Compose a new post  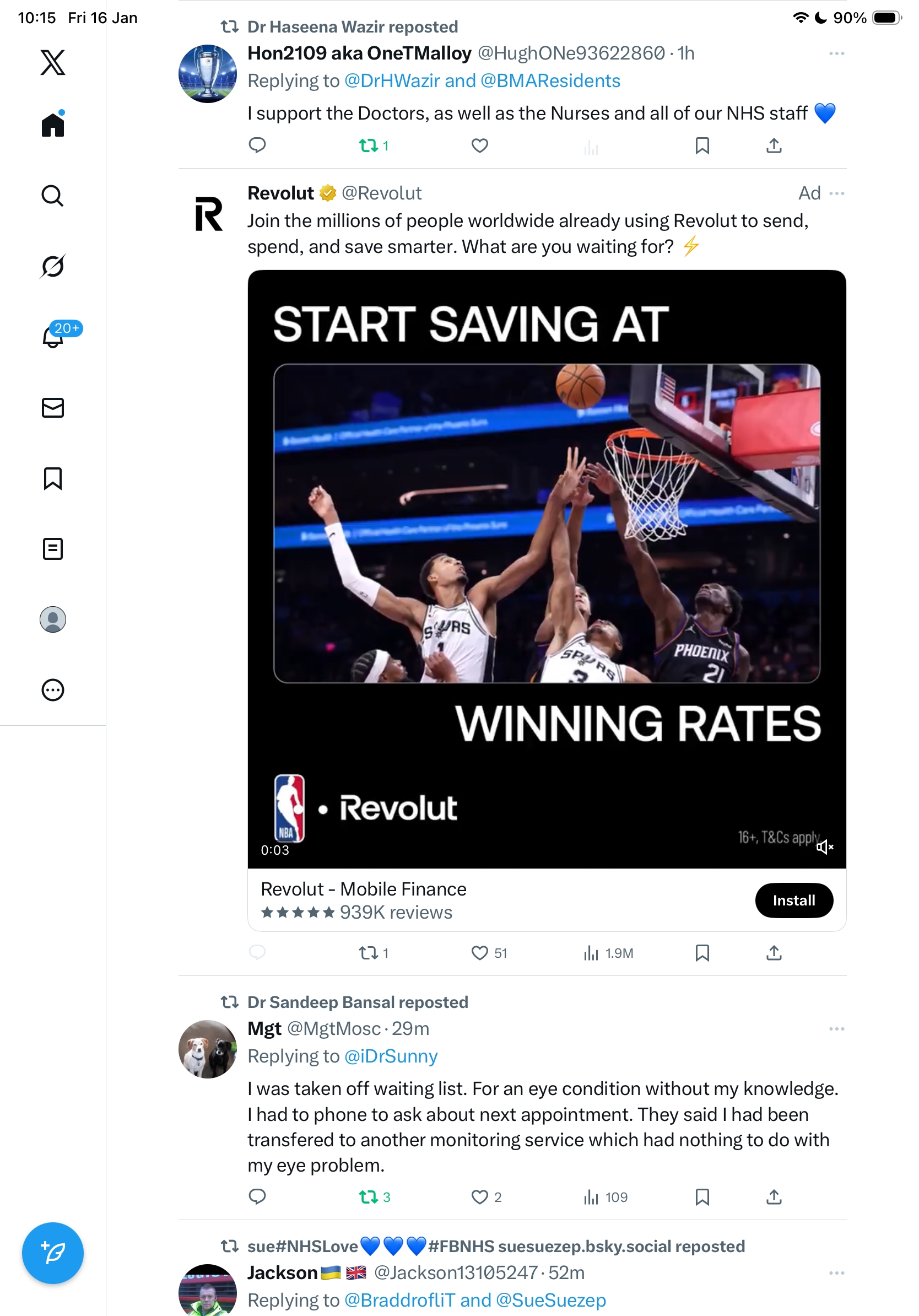53,1253
